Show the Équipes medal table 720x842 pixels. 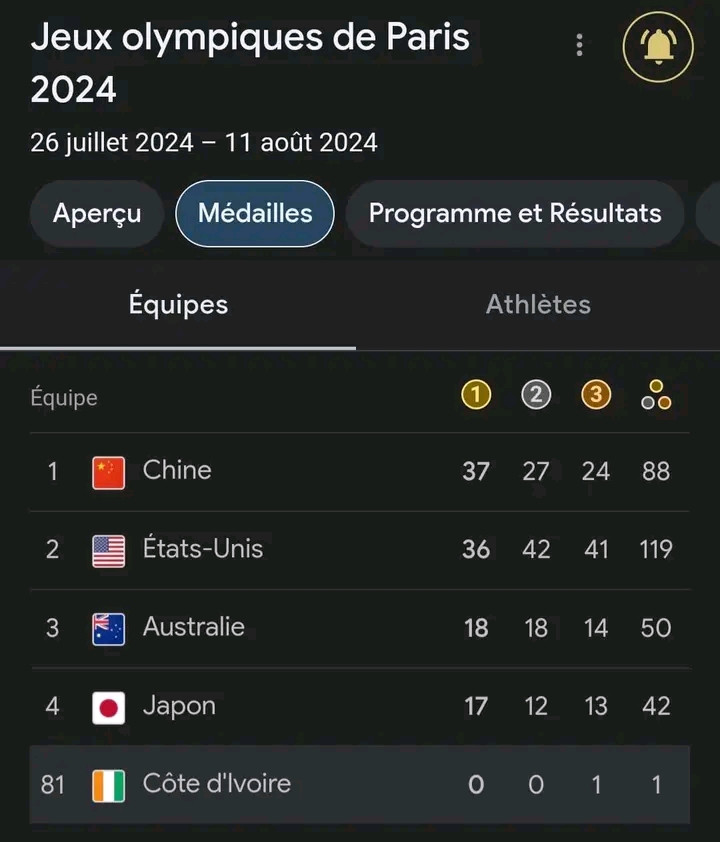[x=178, y=305]
